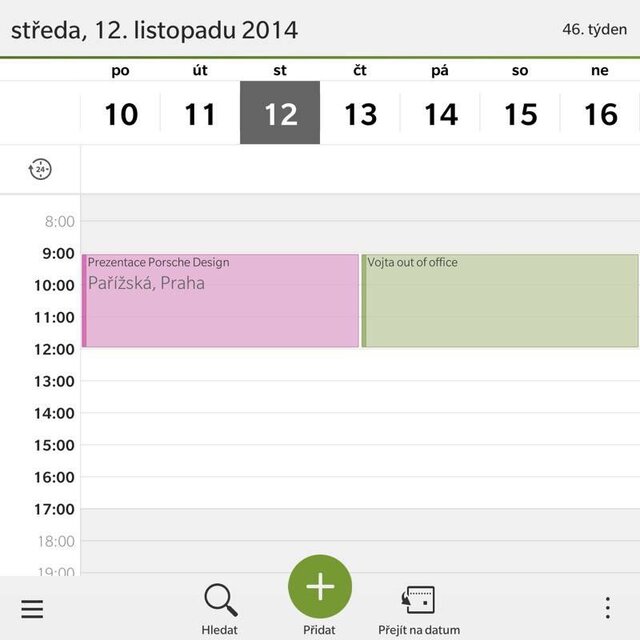This screenshot has width=640, height=640.
Task: Jump to Saturday the 15th
Action: tap(520, 113)
